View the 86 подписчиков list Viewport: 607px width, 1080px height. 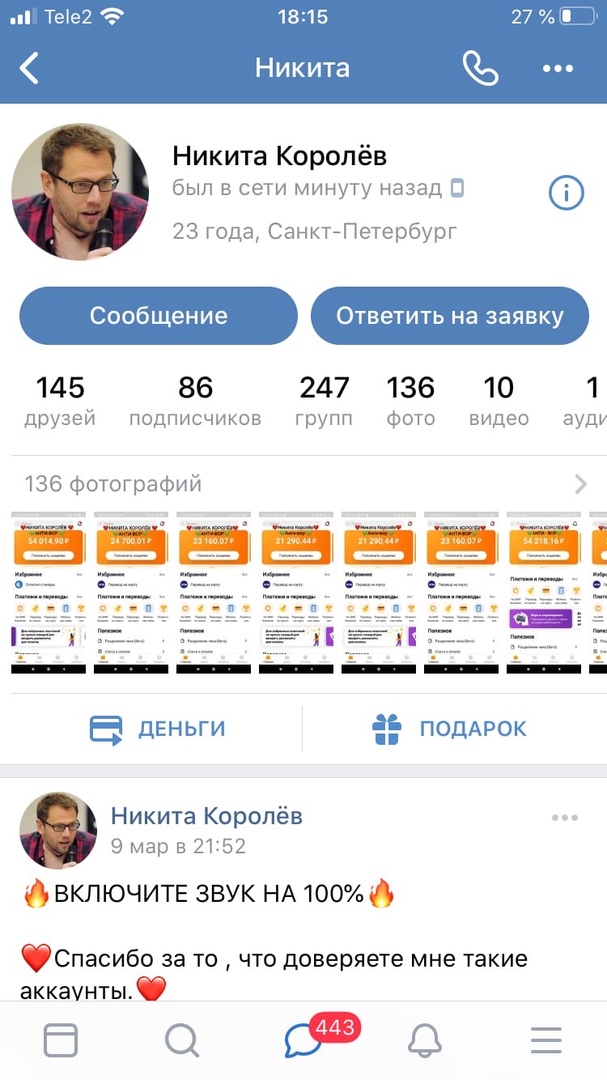click(195, 401)
